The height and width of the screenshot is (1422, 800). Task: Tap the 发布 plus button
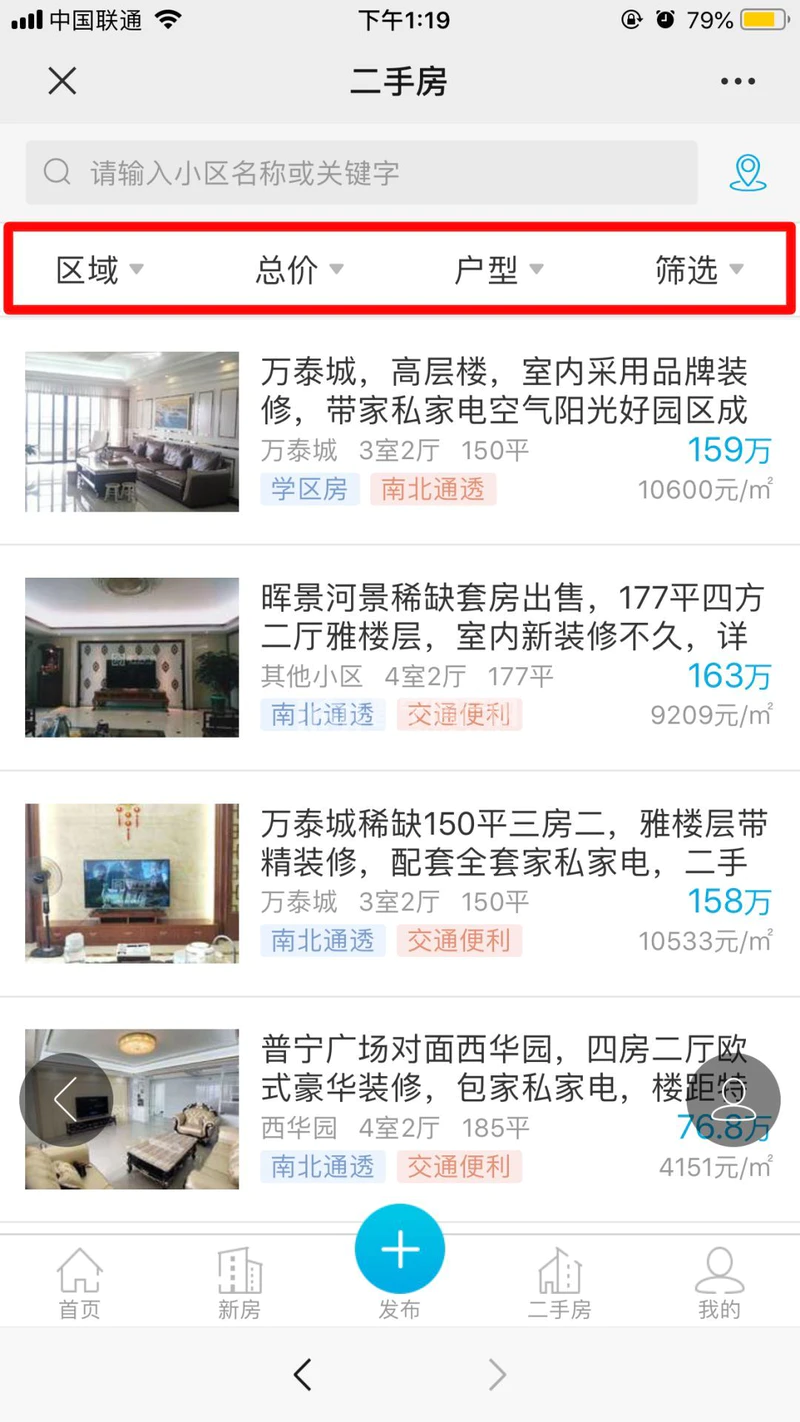point(400,1250)
